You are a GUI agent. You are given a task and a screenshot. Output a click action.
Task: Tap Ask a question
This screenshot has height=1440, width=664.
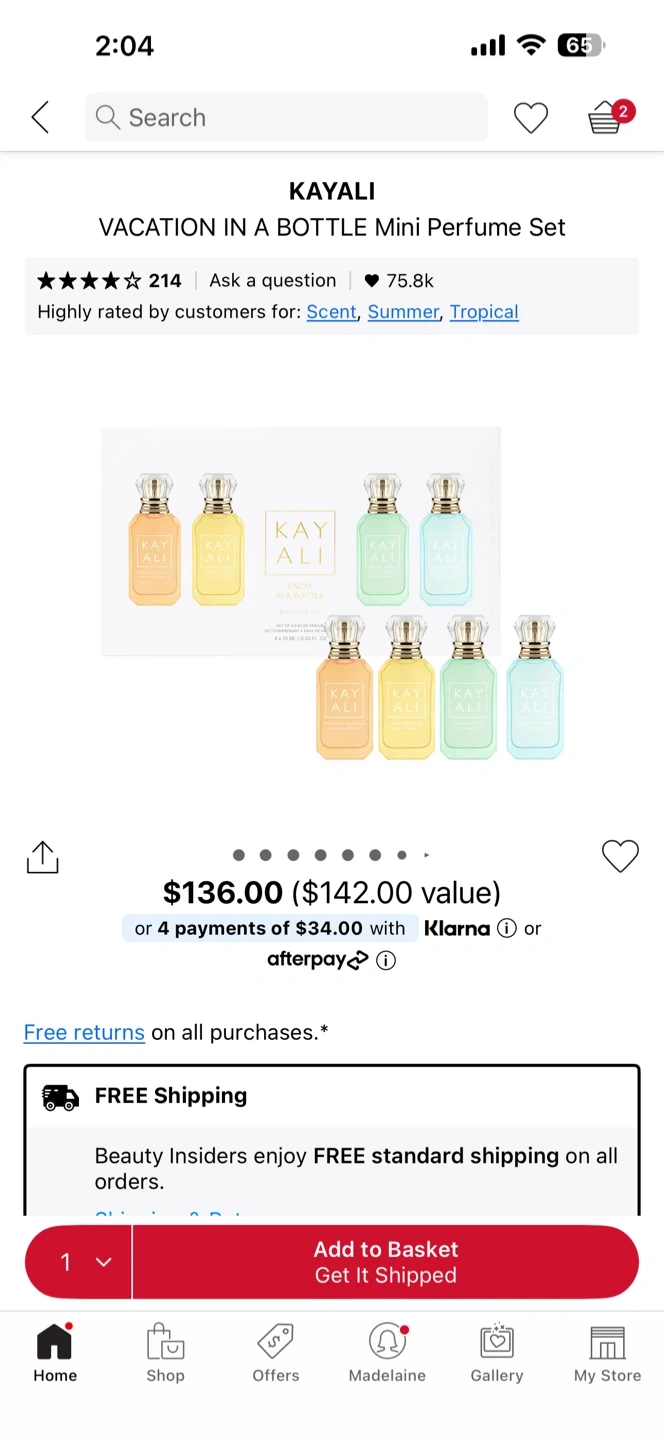click(x=272, y=281)
